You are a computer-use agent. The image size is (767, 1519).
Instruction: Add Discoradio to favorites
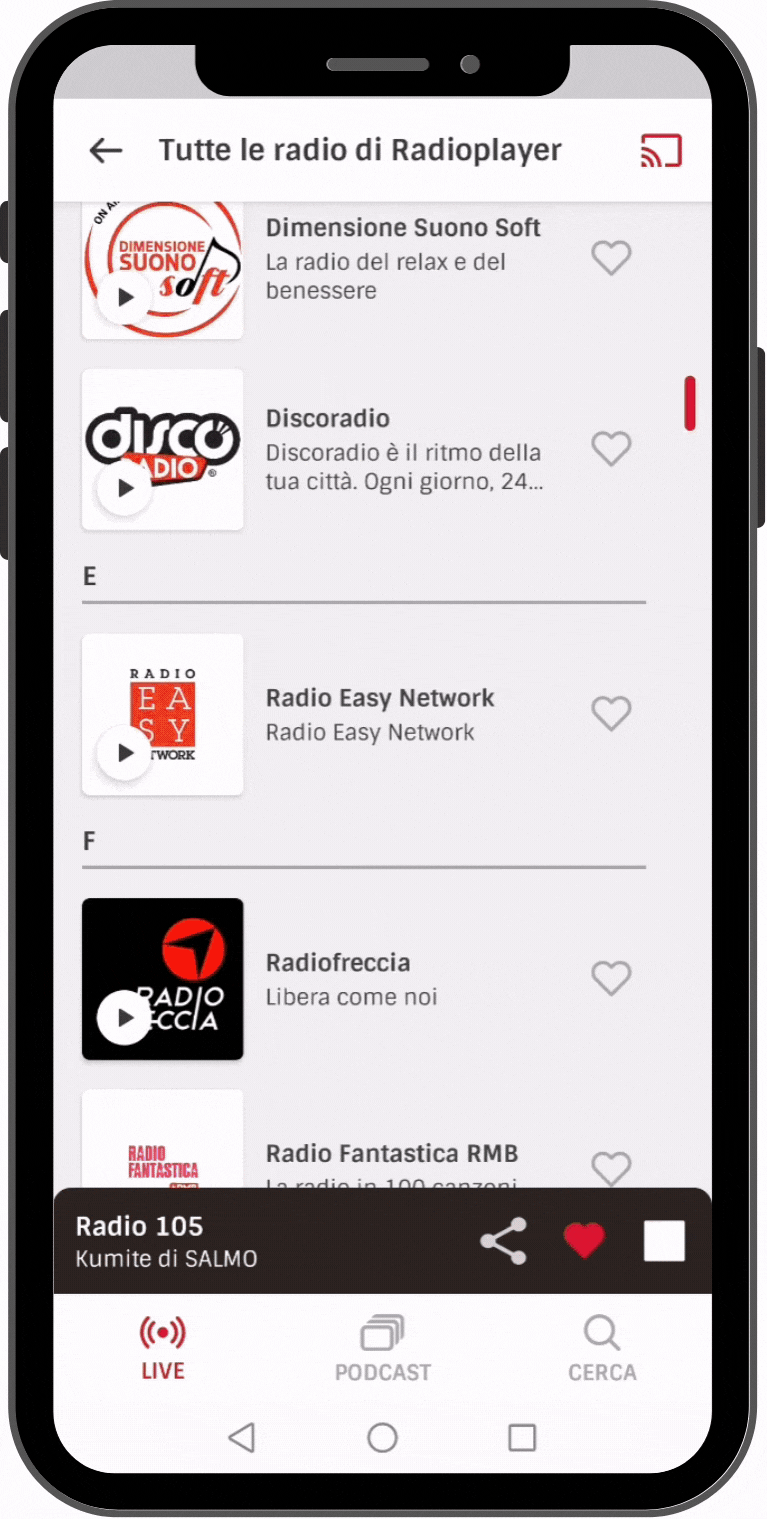click(611, 449)
